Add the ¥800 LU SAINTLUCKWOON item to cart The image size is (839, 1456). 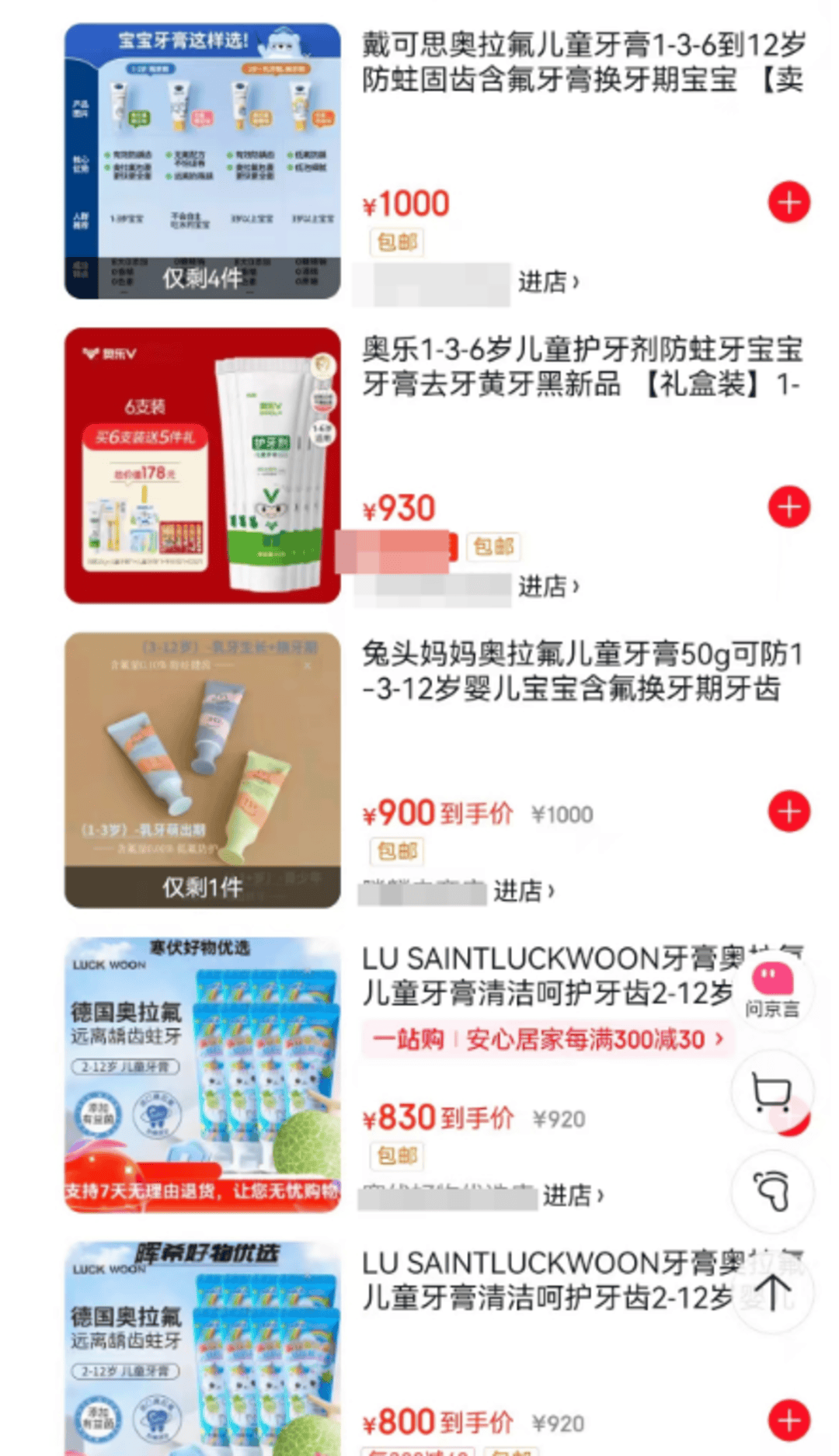[789, 1420]
